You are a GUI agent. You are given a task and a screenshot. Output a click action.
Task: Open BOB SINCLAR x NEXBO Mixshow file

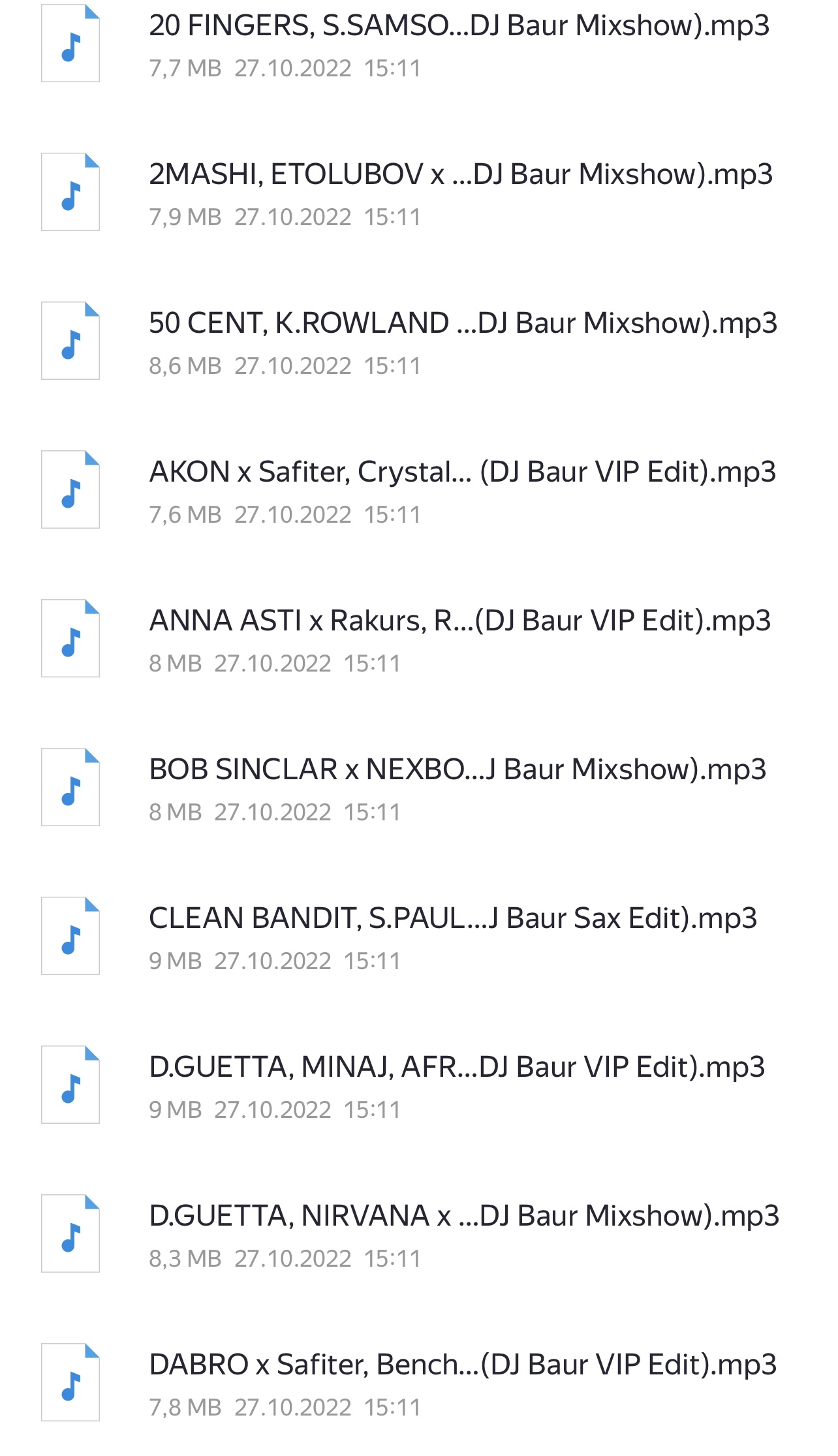pyautogui.click(x=457, y=771)
